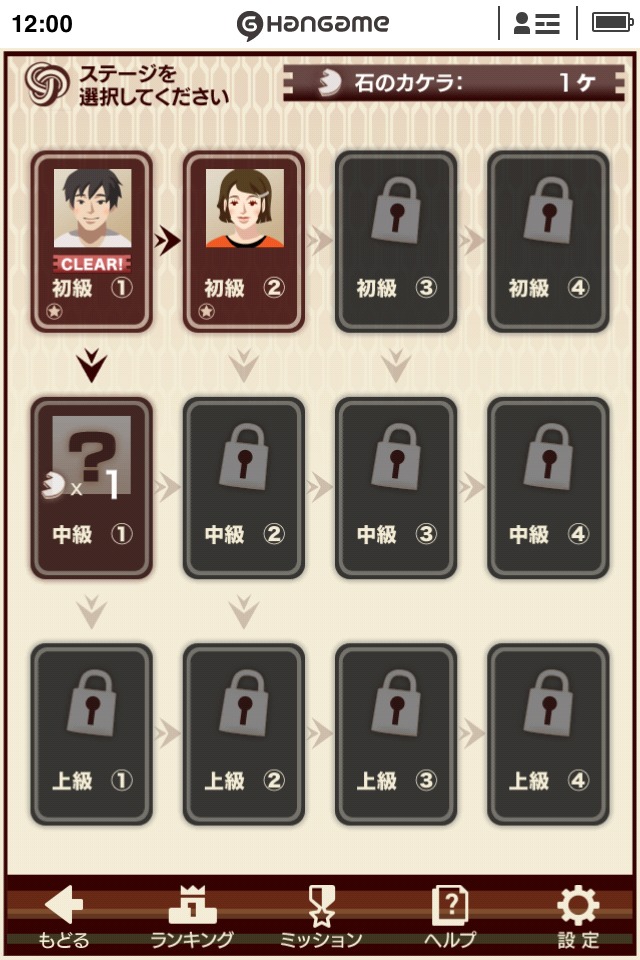Tap the locked stage 上級 ①
Image resolution: width=640 pixels, height=960 pixels.
[91, 733]
